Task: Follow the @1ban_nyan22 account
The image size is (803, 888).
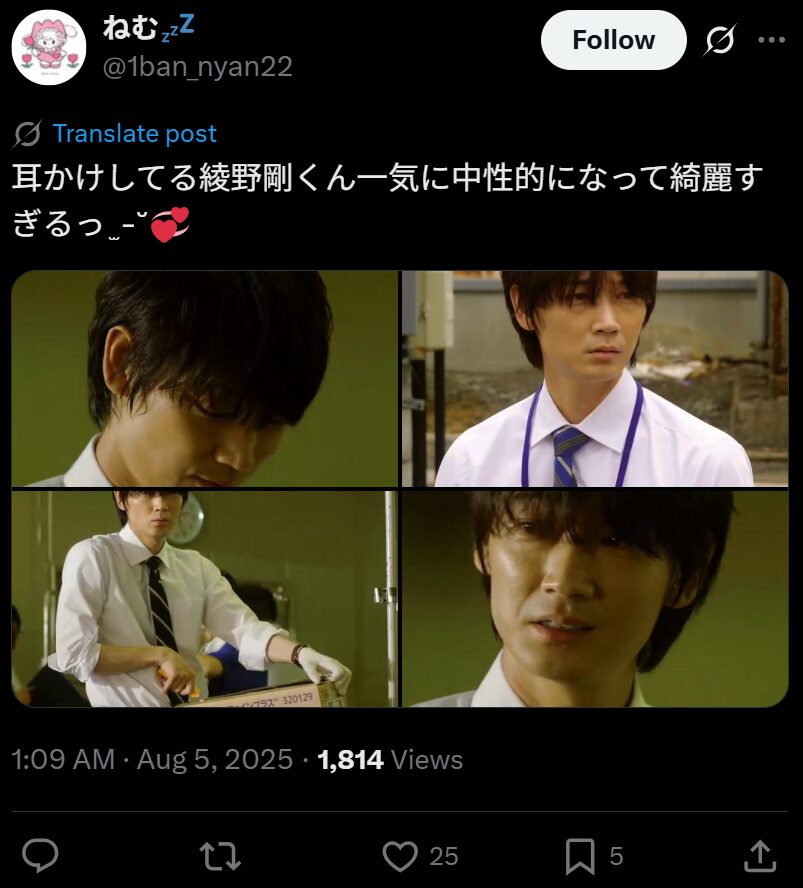Action: (613, 41)
